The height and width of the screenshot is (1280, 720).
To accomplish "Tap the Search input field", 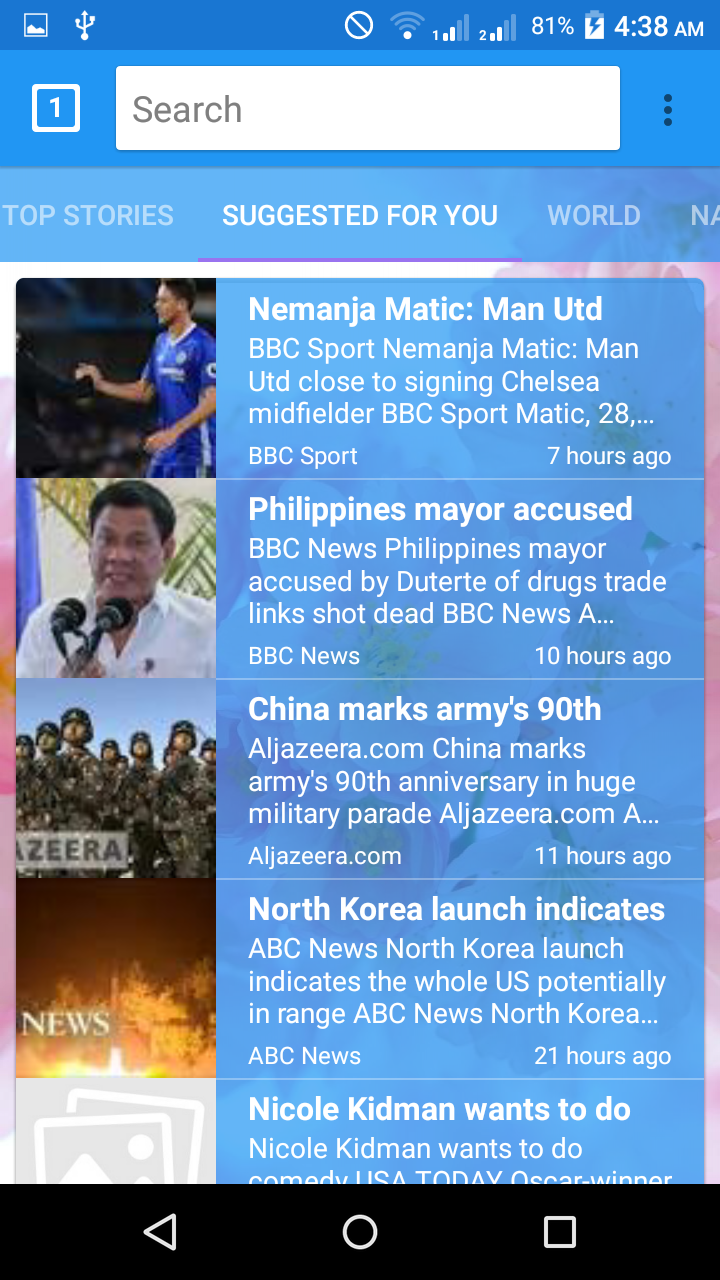I will [367, 109].
